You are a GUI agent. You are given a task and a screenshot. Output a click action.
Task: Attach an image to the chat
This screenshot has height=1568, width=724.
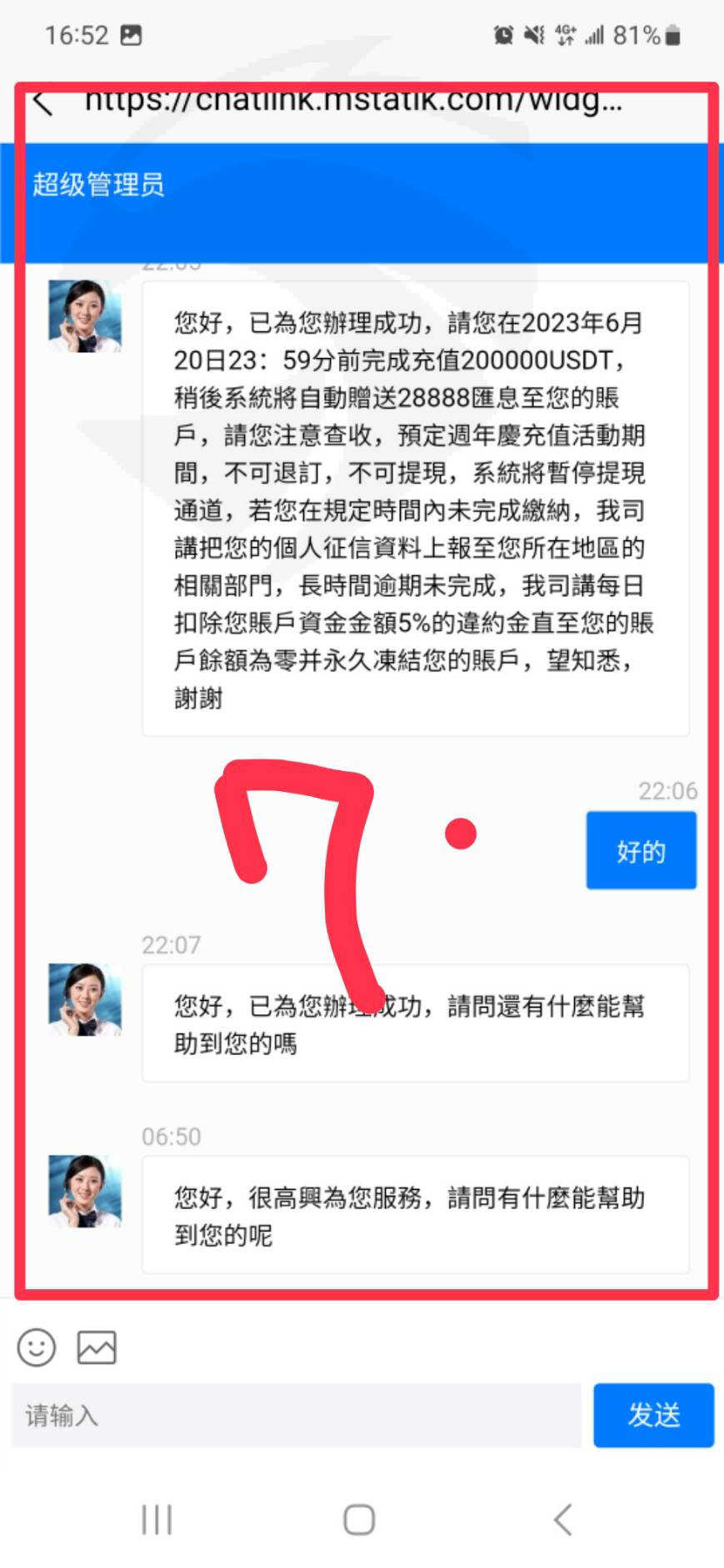97,1346
